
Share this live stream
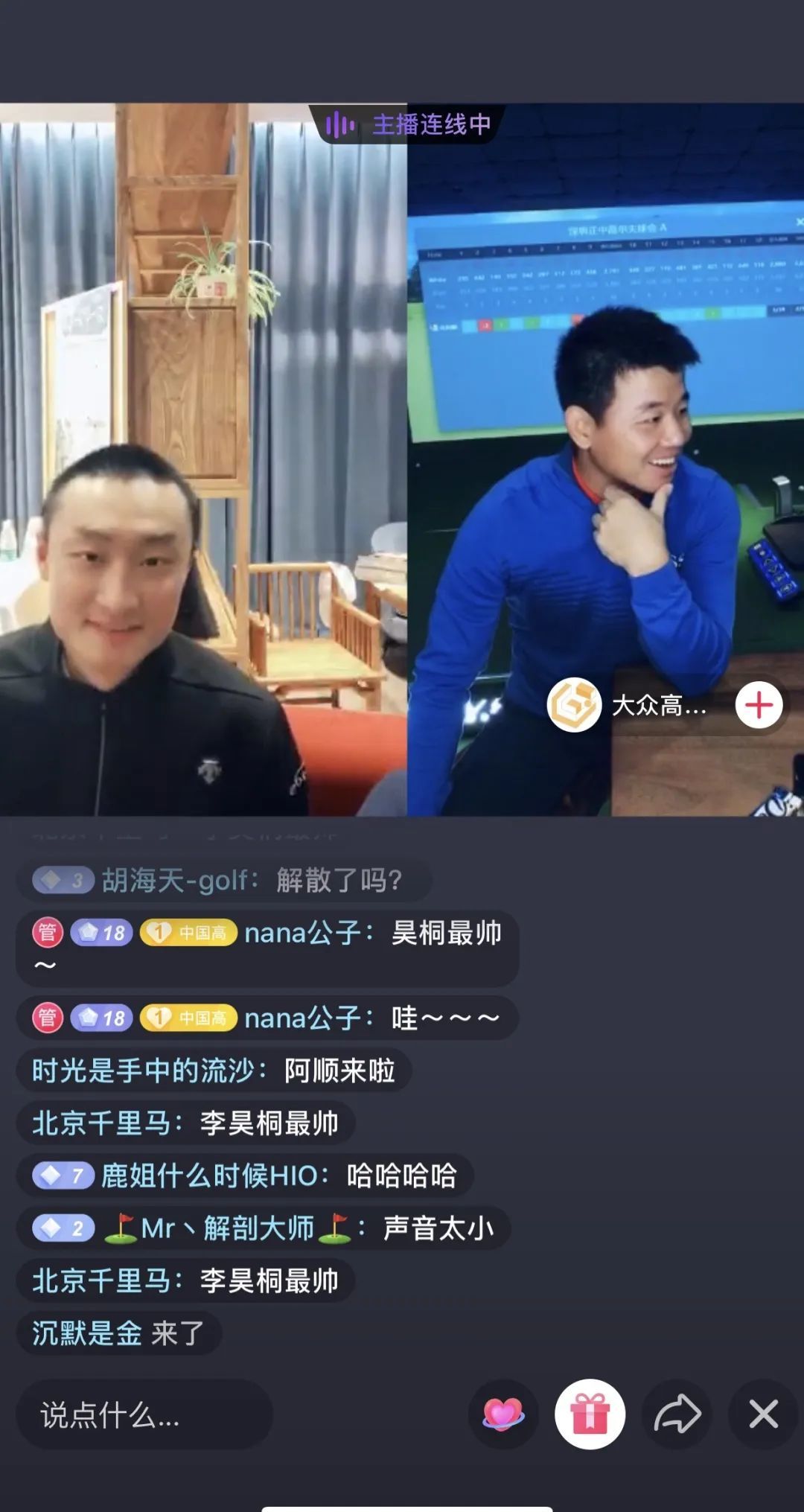coord(677,1414)
